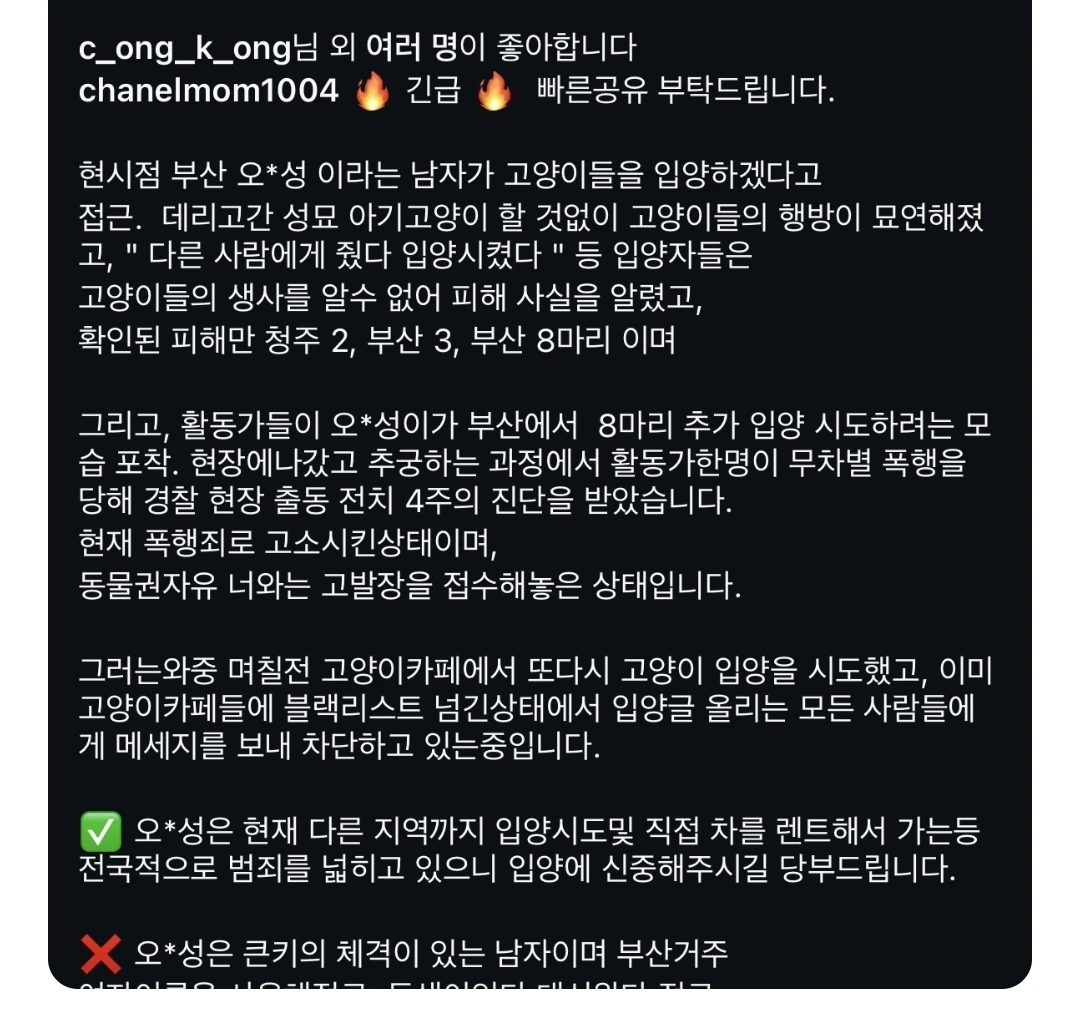Open c_ong_k_ong's profile from the likes line
Viewport: 1080px width, 1016px height.
[x=185, y=49]
